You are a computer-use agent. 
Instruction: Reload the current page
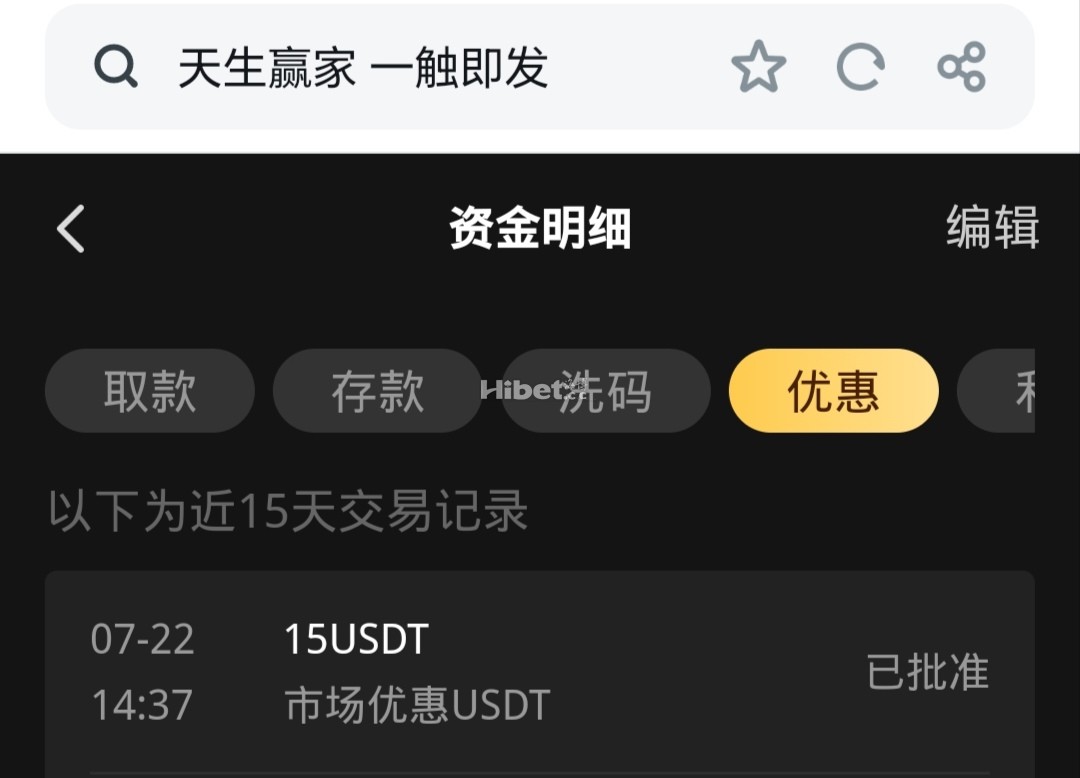(x=860, y=67)
